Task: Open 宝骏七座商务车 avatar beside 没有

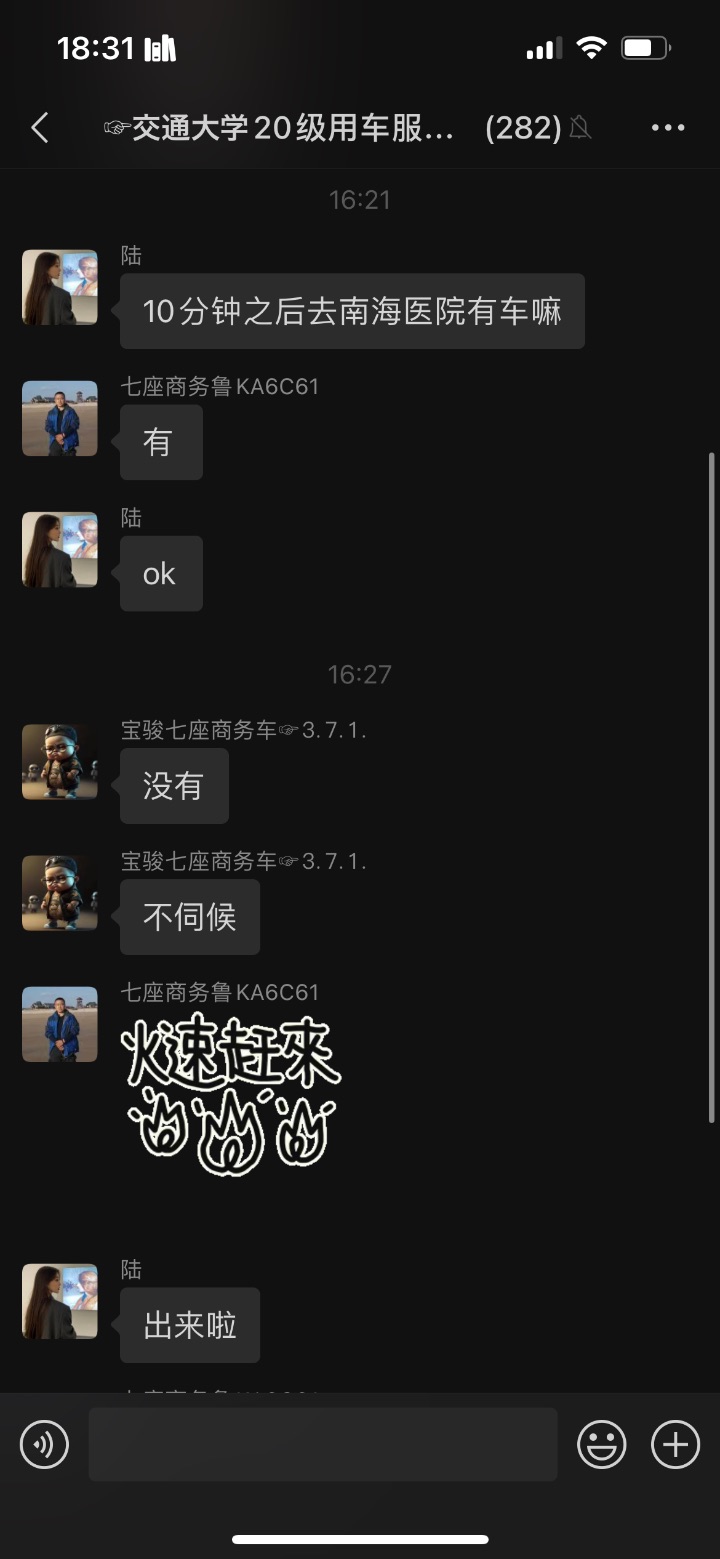Action: coord(60,762)
